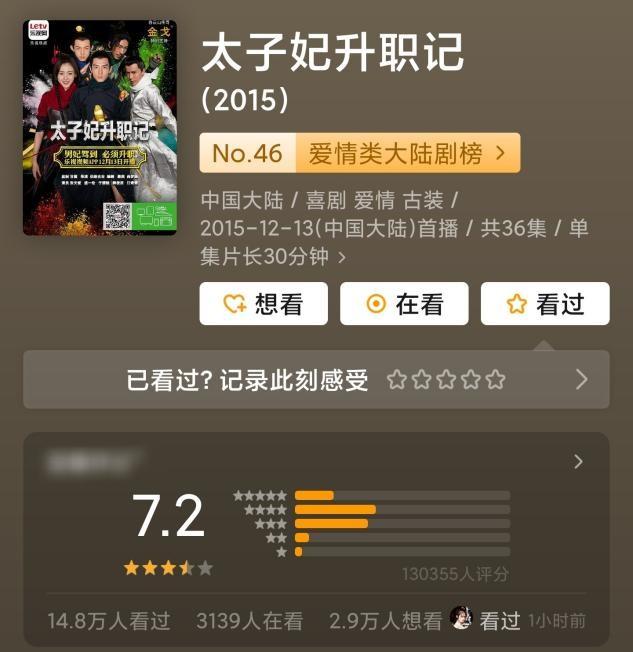Mark the show as 想看
The width and height of the screenshot is (633, 652).
coord(263,304)
